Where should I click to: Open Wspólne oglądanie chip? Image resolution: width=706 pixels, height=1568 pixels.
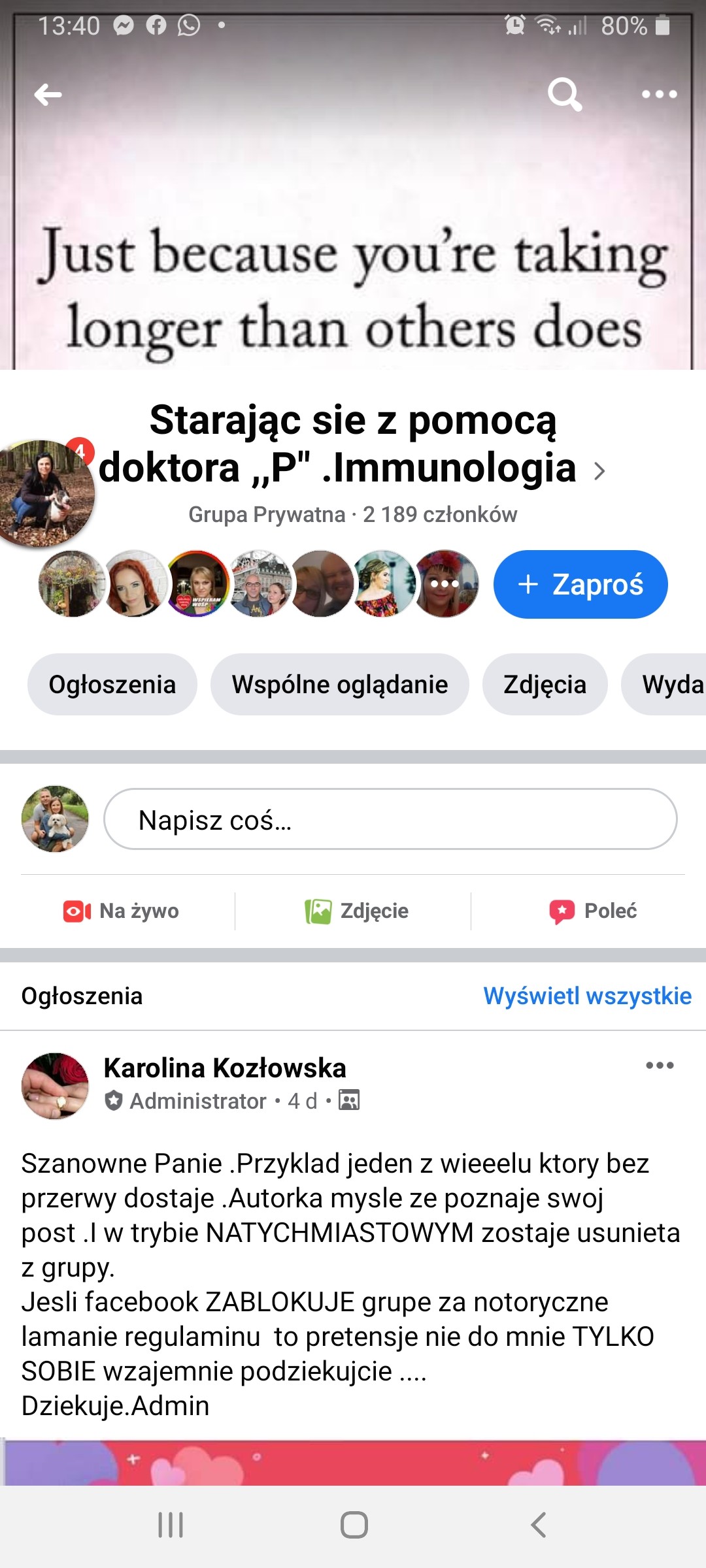click(x=339, y=685)
